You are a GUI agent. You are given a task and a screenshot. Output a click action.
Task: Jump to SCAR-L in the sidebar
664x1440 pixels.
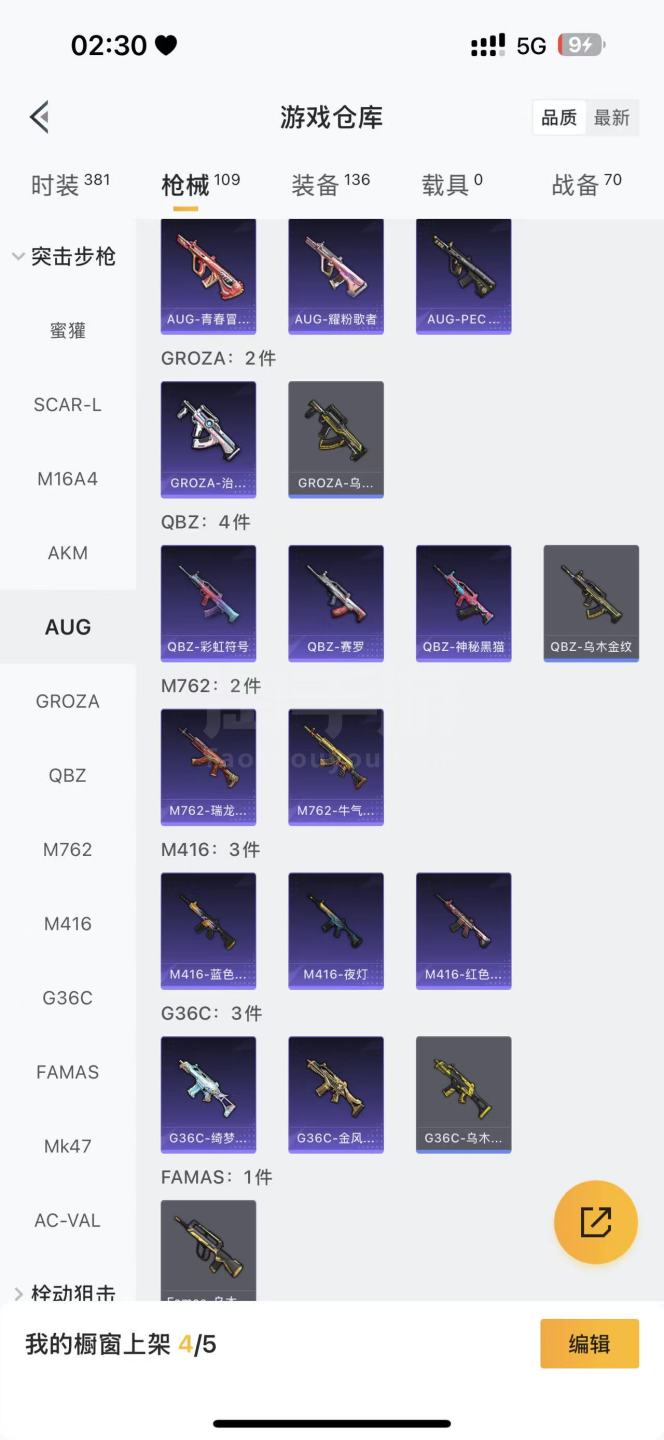(x=68, y=405)
